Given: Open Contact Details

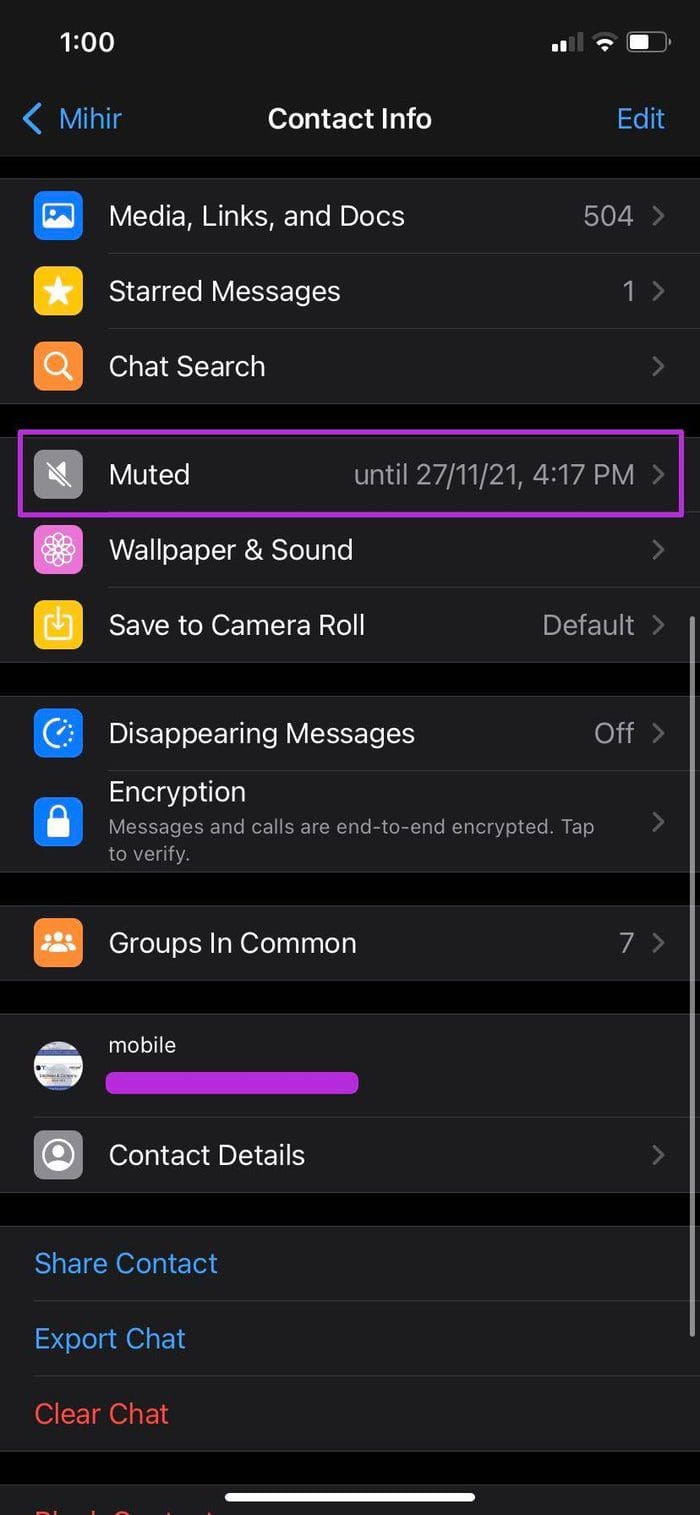Looking at the screenshot, I should click(x=350, y=1155).
